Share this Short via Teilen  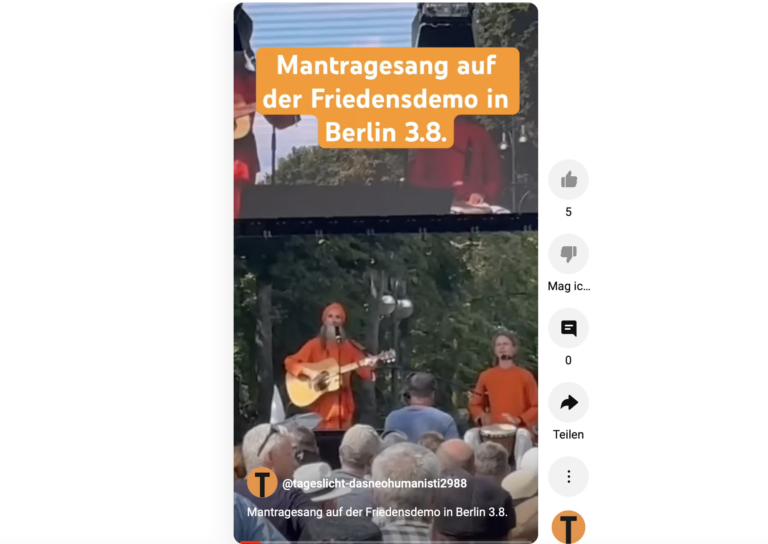(x=568, y=402)
